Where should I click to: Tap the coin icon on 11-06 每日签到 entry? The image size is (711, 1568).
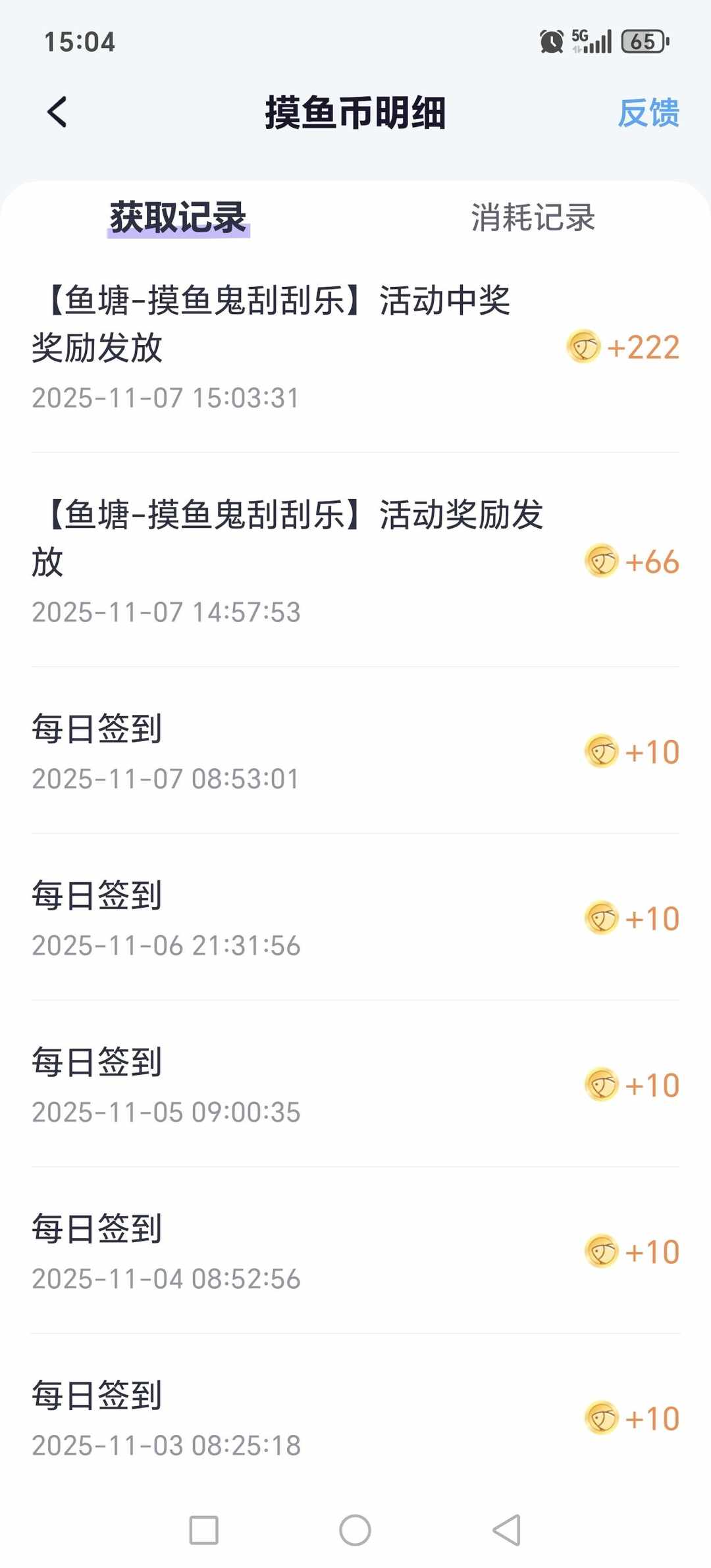[x=601, y=918]
